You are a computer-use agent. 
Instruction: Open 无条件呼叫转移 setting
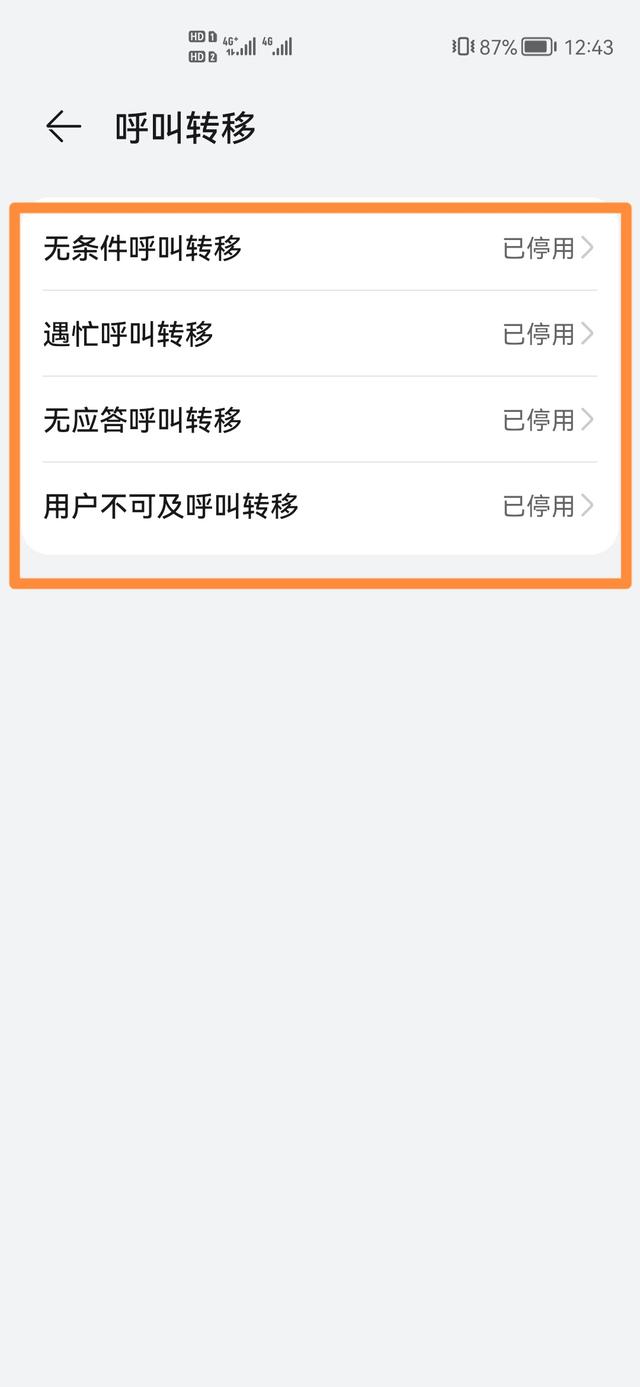tap(319, 248)
